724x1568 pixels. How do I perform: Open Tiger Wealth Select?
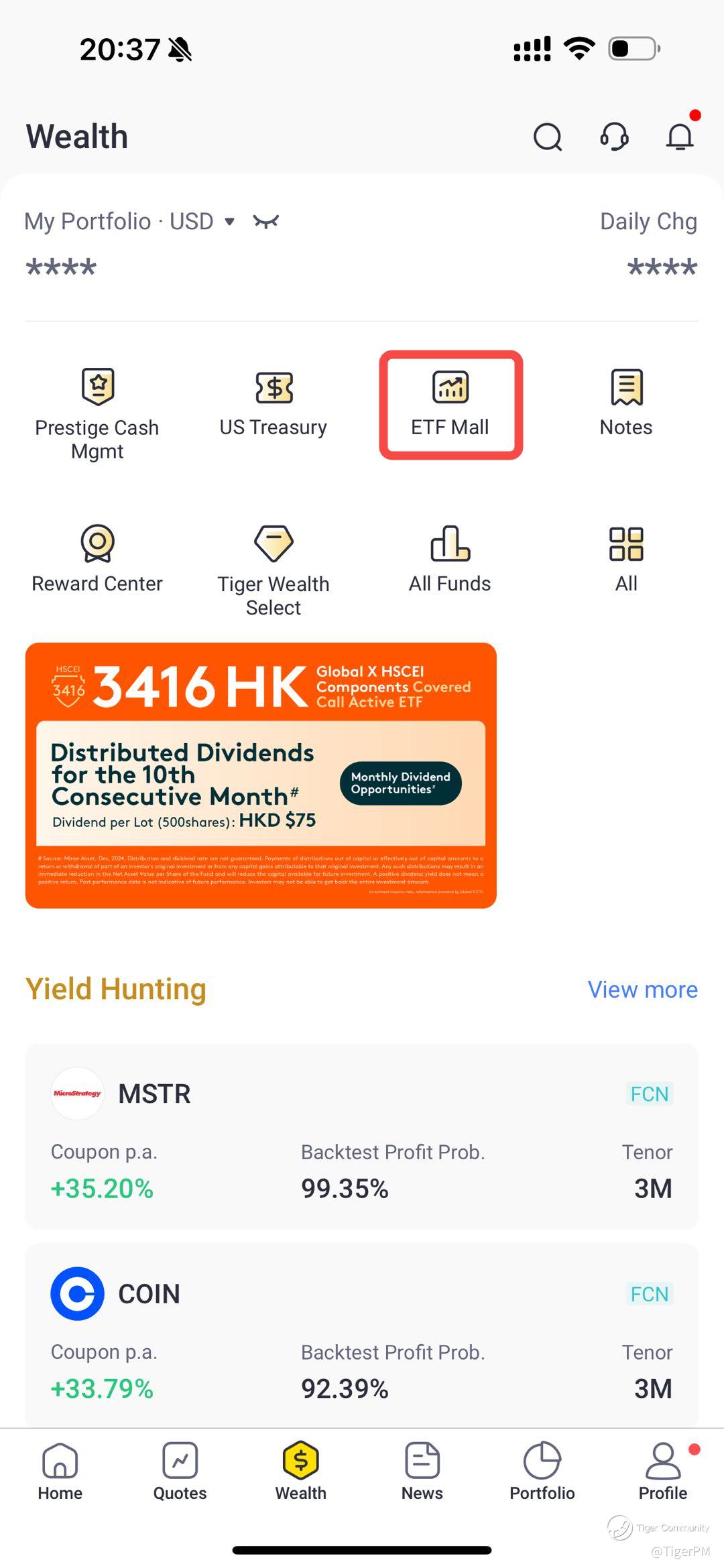coord(274,571)
